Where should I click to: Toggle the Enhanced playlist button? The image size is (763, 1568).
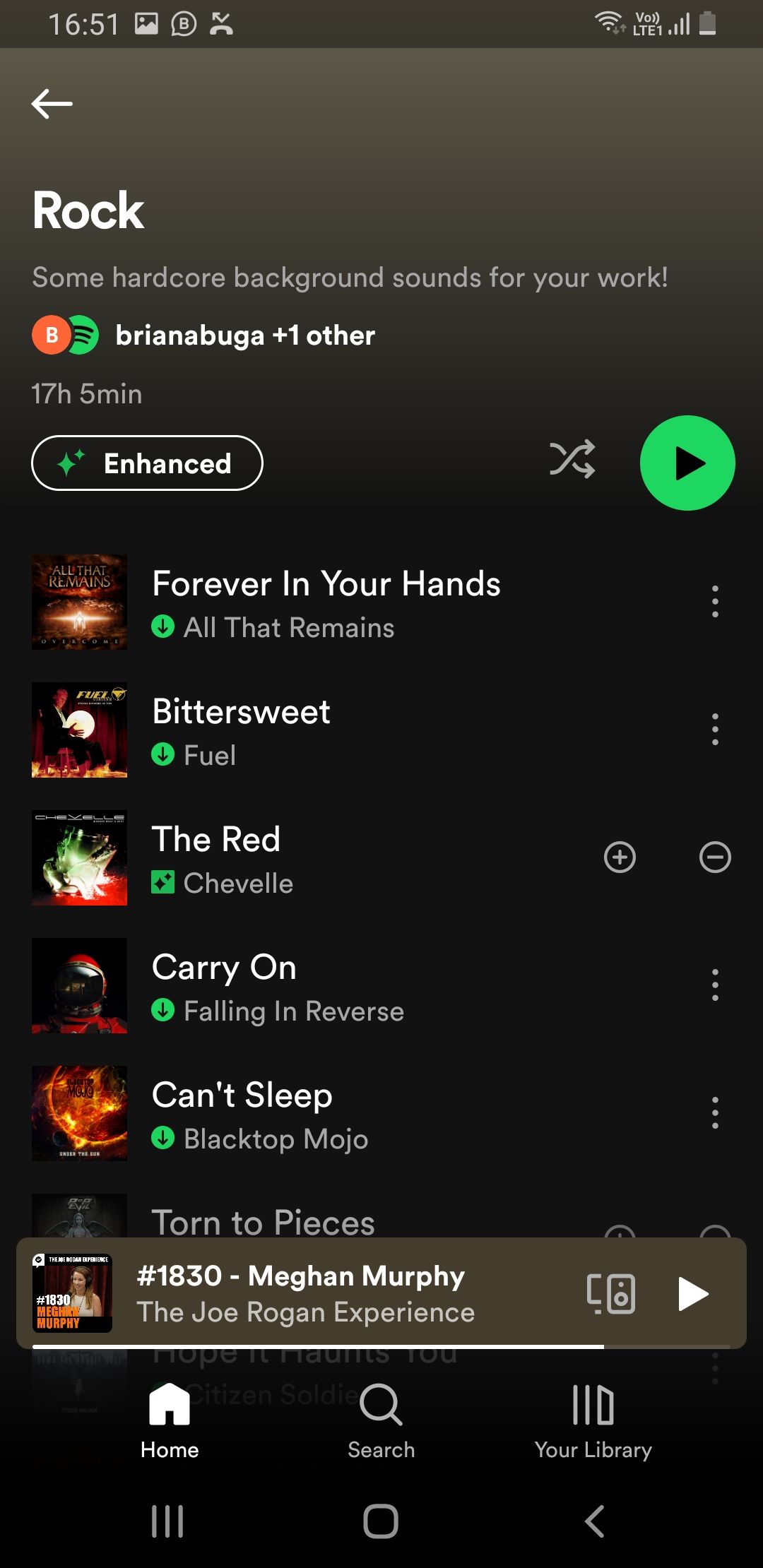tap(147, 463)
